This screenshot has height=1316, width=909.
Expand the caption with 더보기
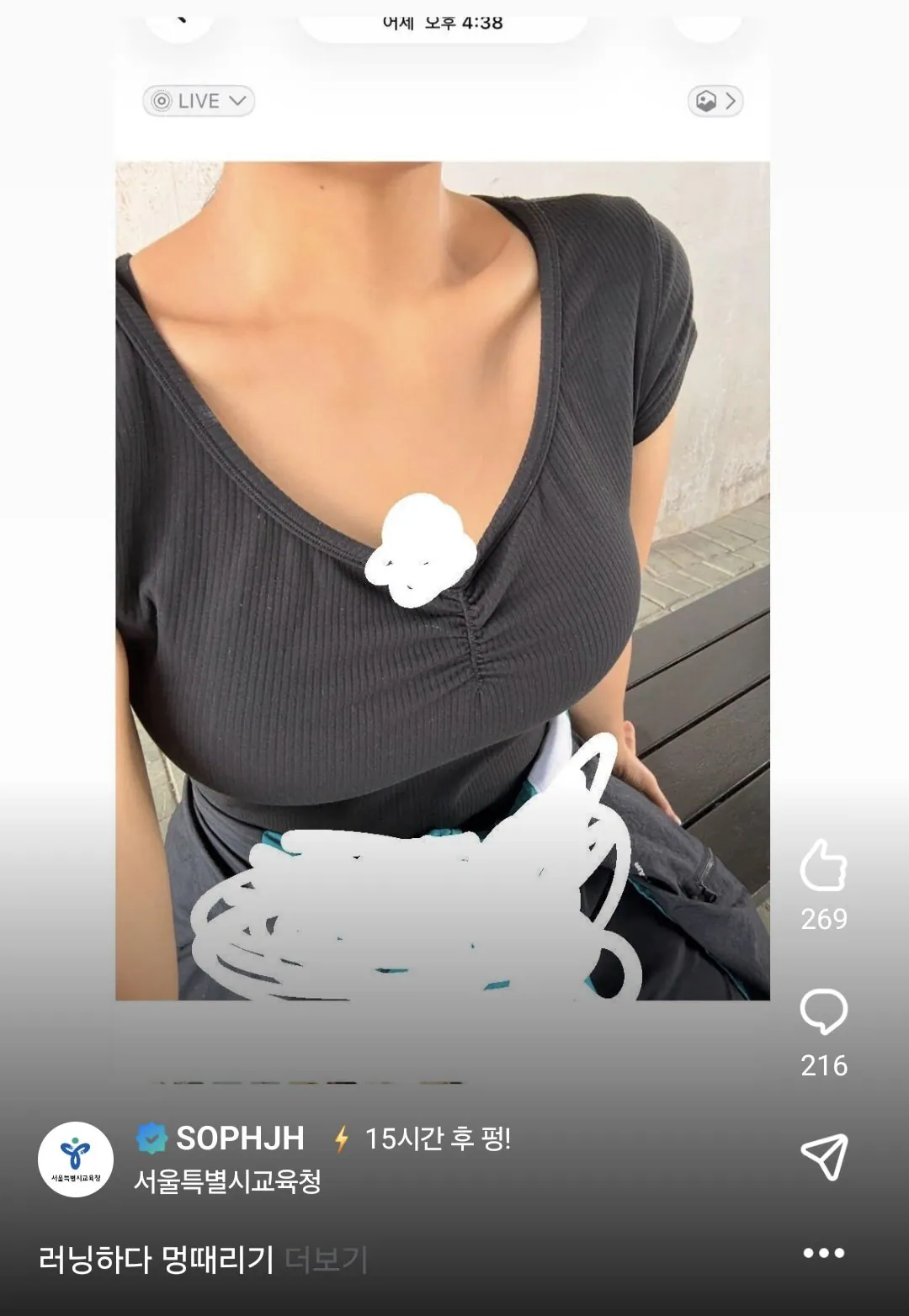tap(327, 1260)
